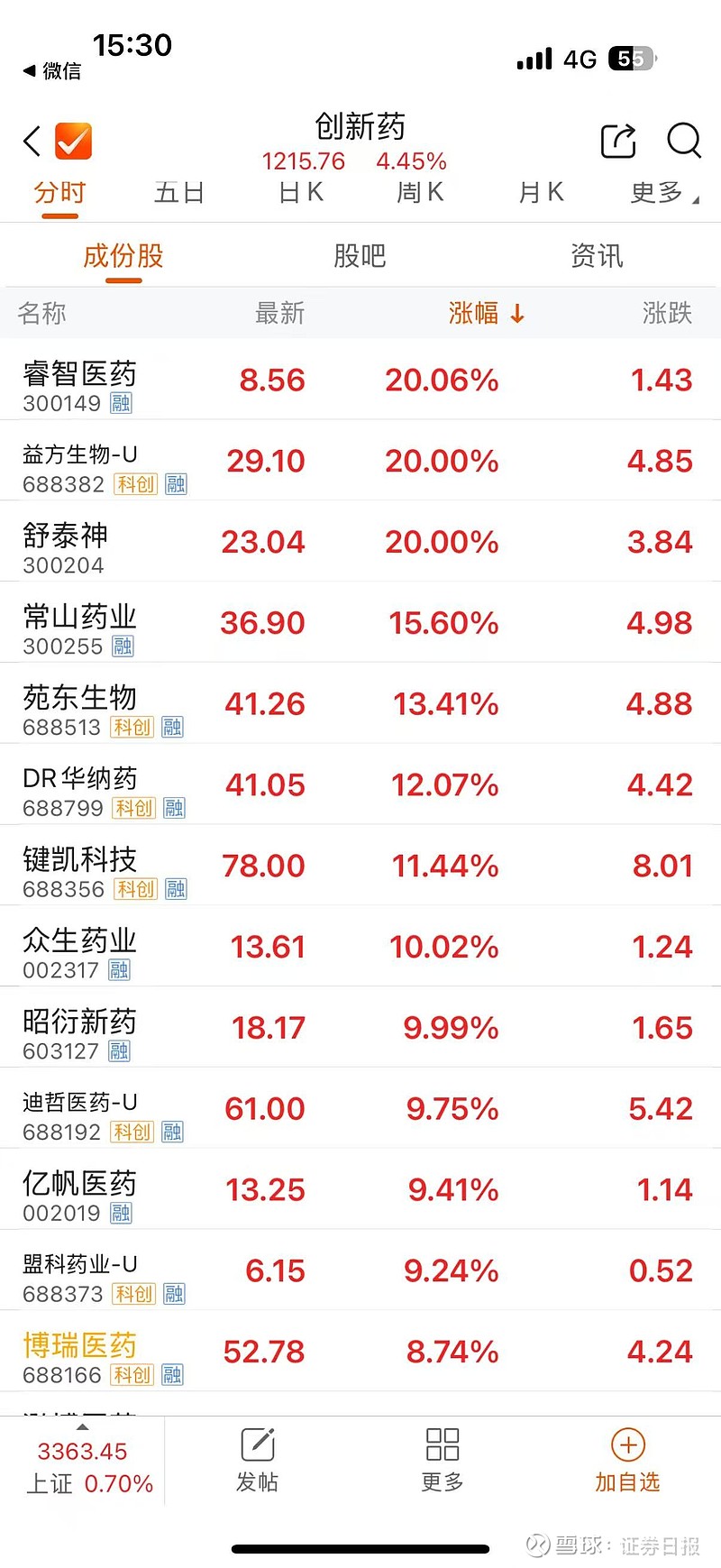
Task: Open 常山药业 stock details
Action: (x=79, y=617)
